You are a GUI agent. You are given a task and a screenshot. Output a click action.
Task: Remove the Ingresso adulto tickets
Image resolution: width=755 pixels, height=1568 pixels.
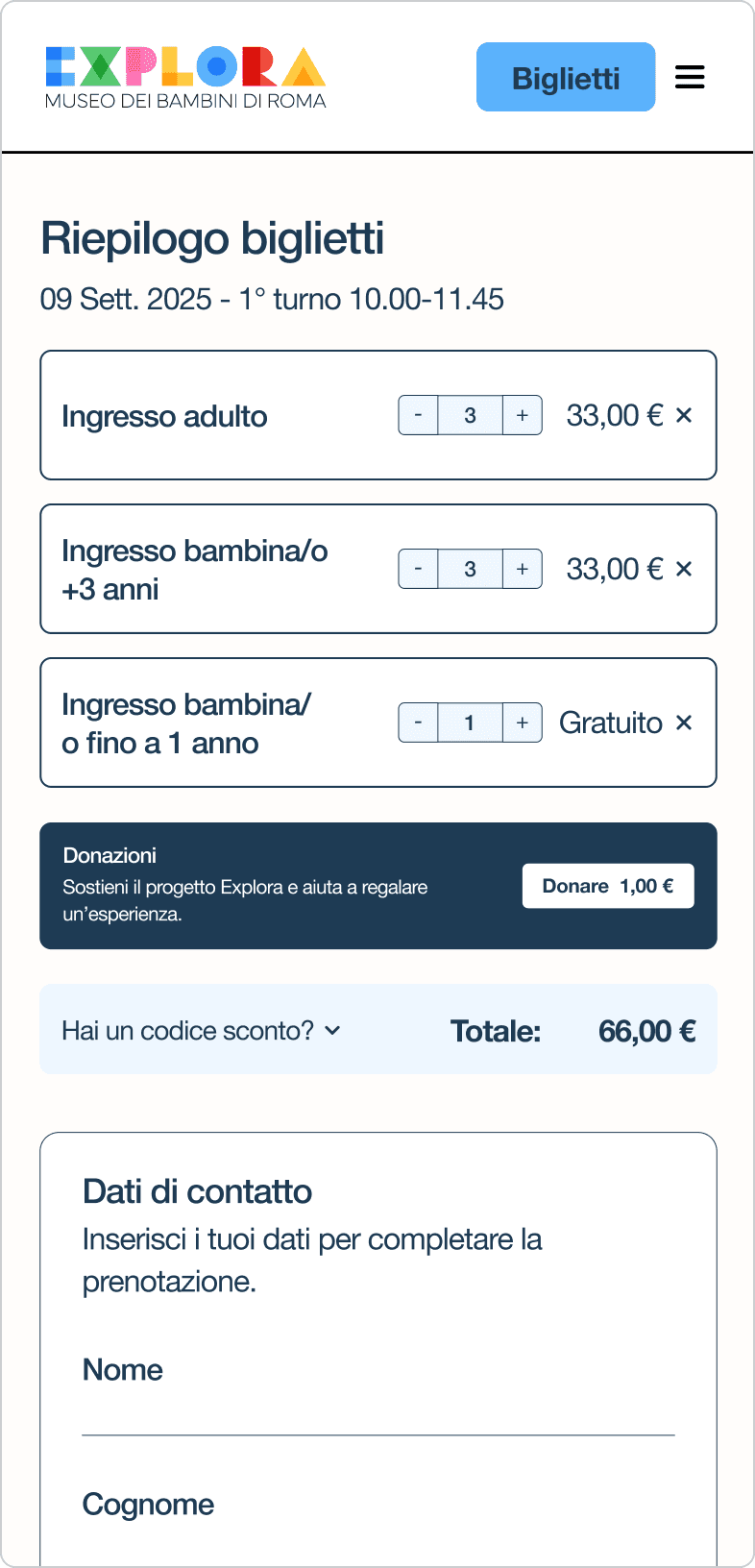click(684, 415)
